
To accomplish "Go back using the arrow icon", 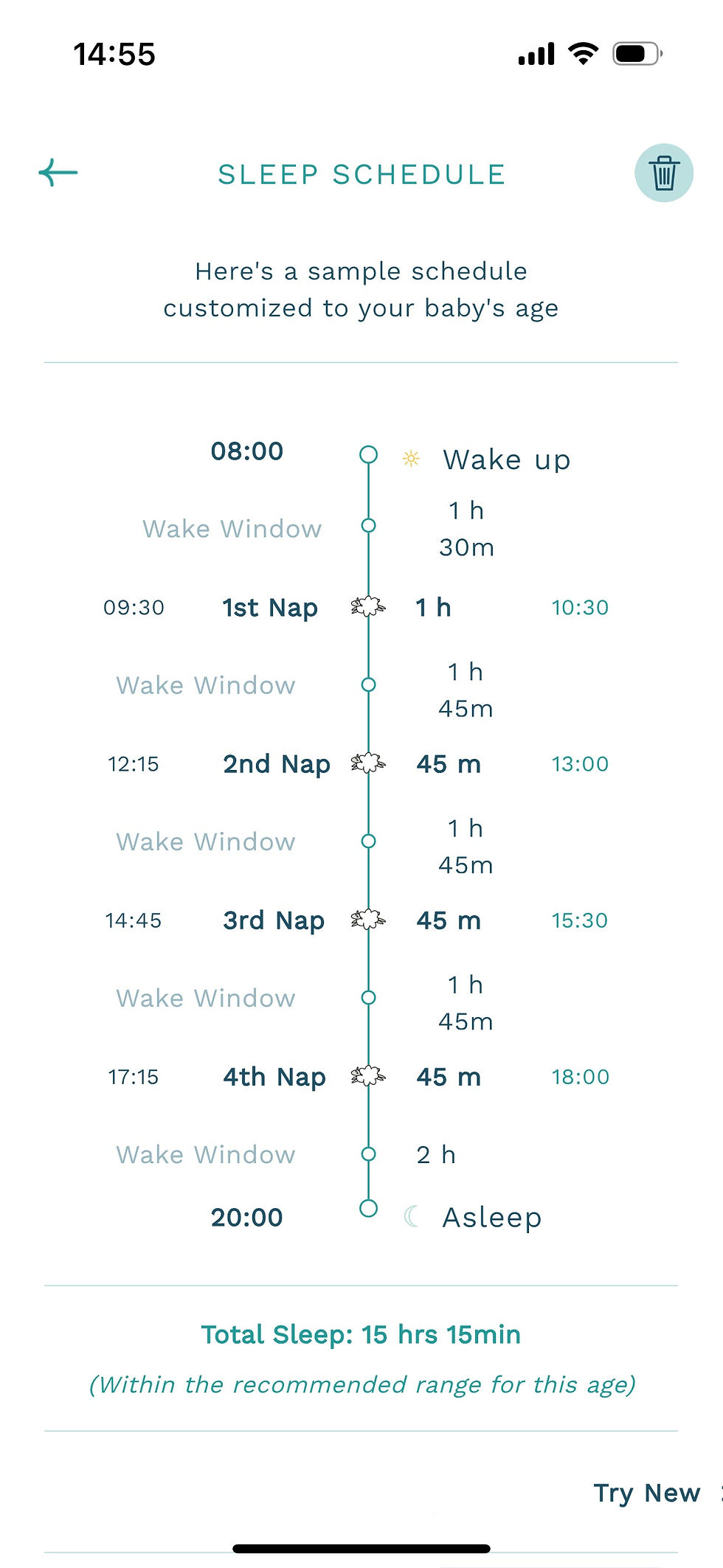I will 58,173.
